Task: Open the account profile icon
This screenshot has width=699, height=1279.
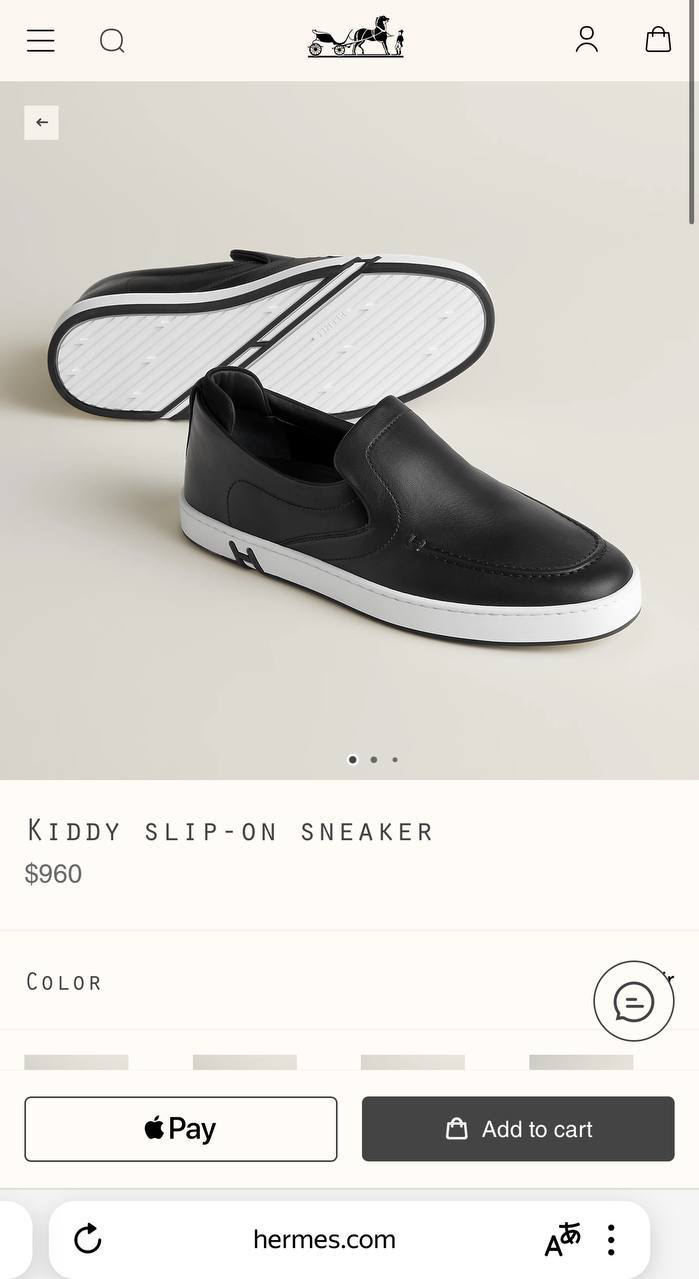Action: 587,39
